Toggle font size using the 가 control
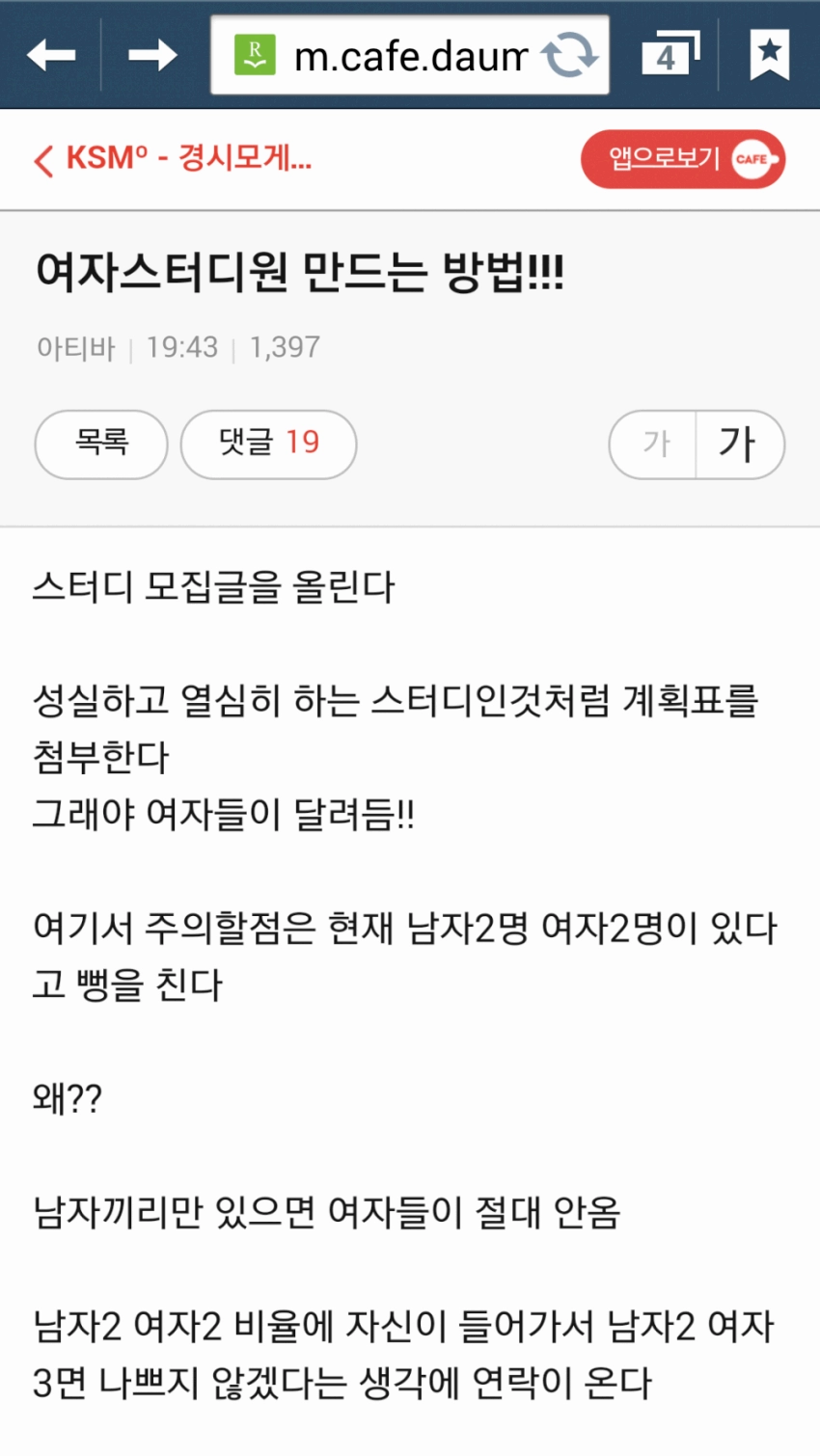Image resolution: width=820 pixels, height=1456 pixels. [x=697, y=445]
